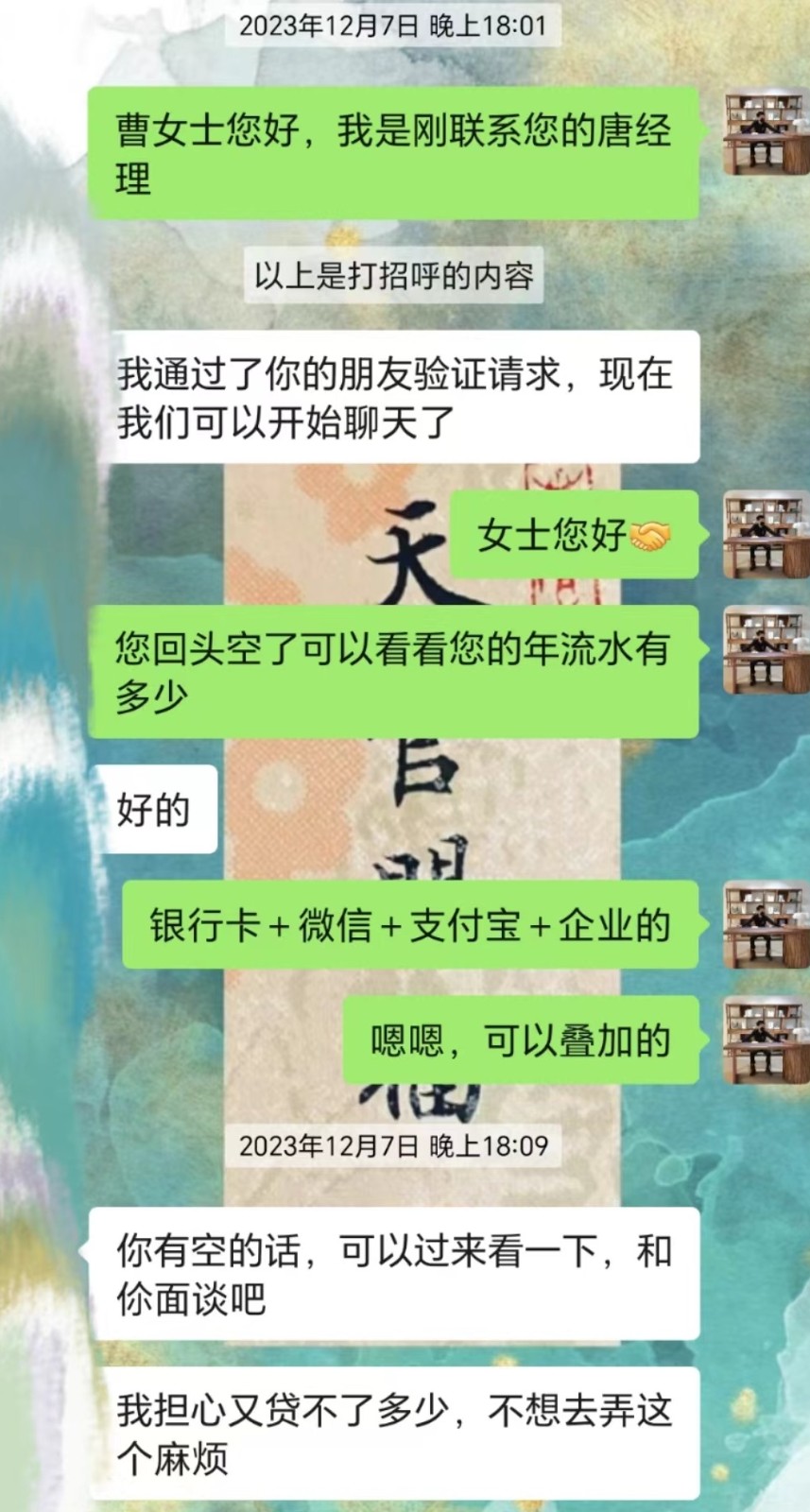This screenshot has width=810, height=1512.
Task: Tap avatar next to 可以叠加的 message
Action: (764, 1040)
